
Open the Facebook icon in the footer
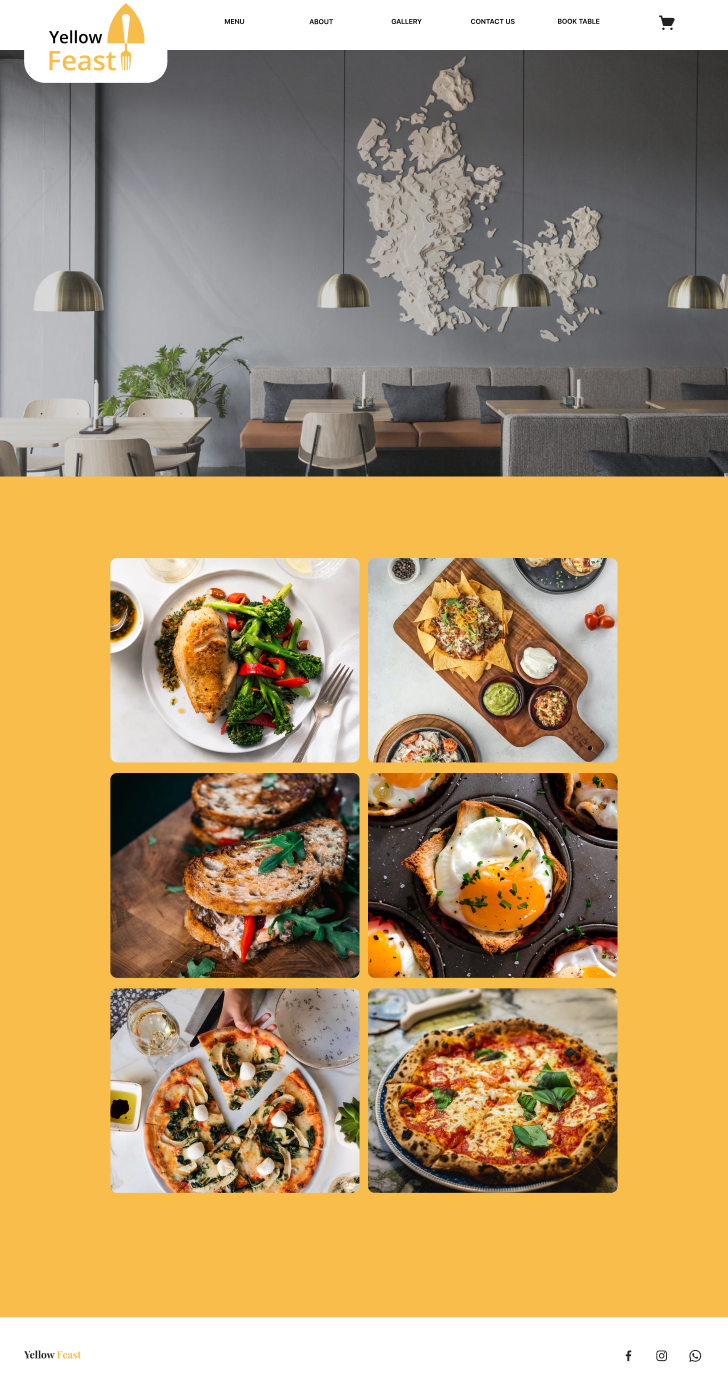[628, 1356]
